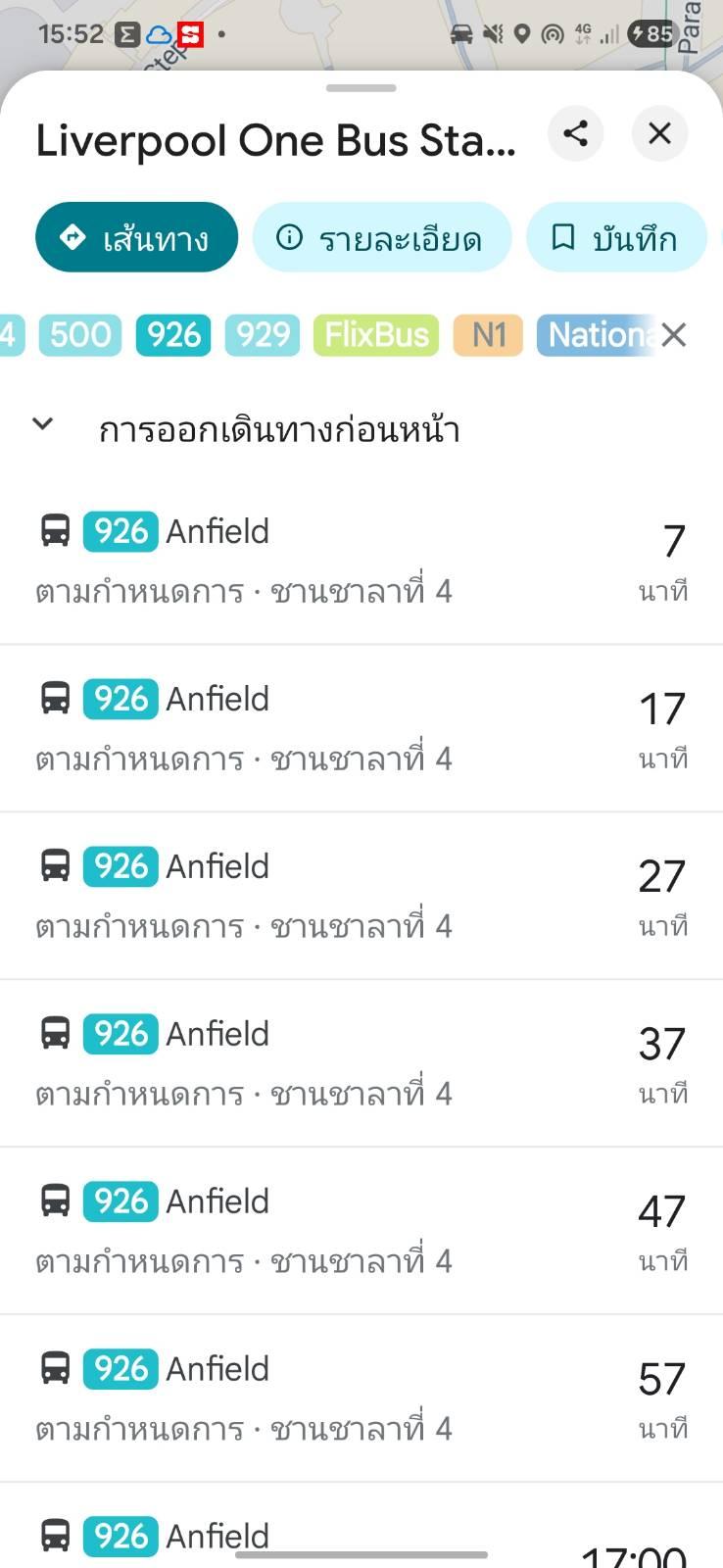Select the FlixBus filter chip
This screenshot has height=1568, width=723.
click(x=376, y=335)
